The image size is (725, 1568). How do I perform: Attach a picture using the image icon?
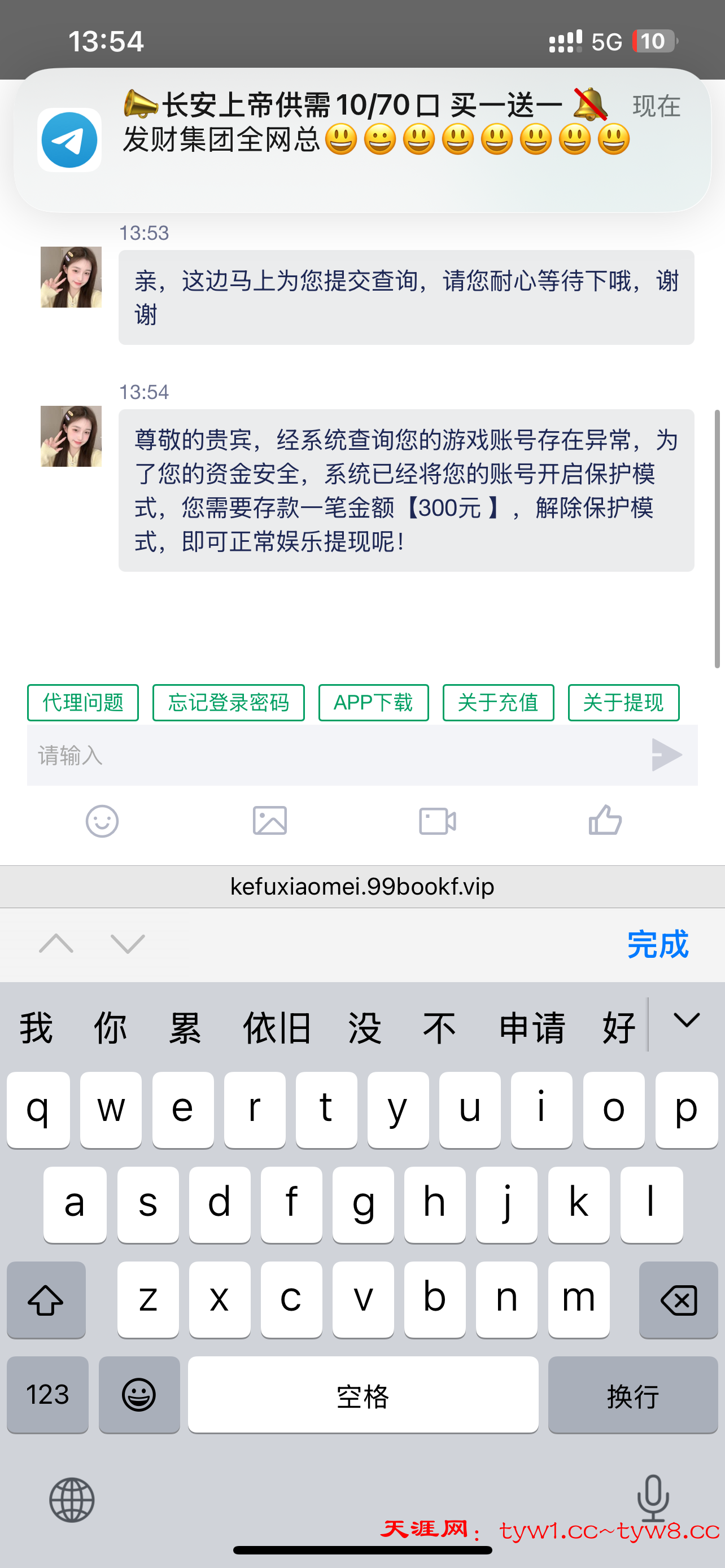pos(270,821)
